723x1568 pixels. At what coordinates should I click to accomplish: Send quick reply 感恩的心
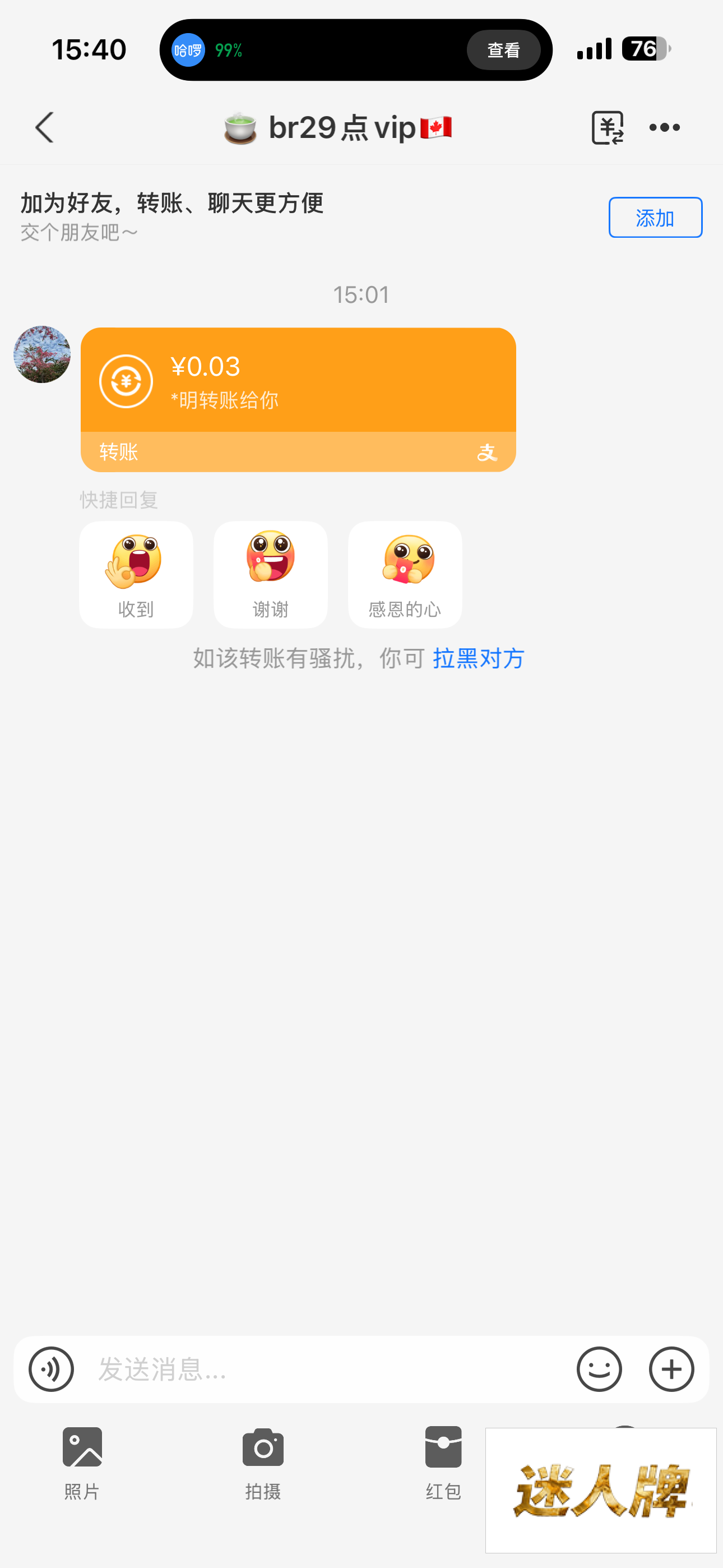[405, 574]
